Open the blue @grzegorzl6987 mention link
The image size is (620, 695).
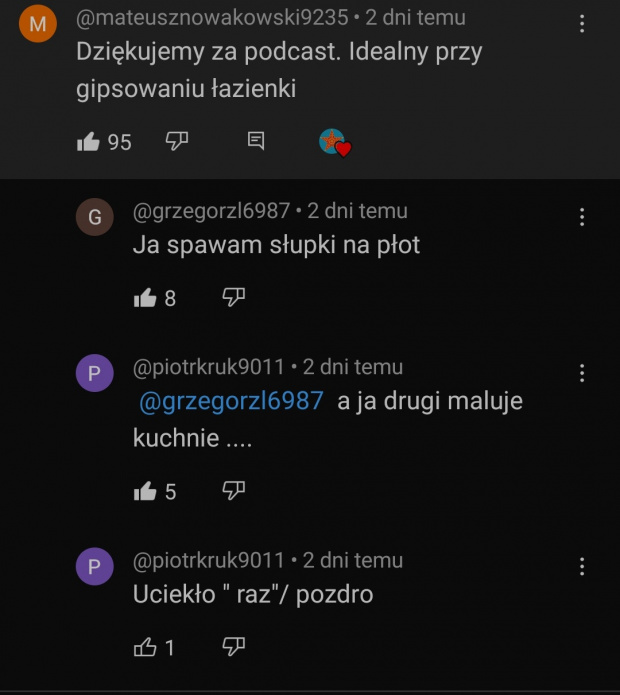[x=231, y=401]
